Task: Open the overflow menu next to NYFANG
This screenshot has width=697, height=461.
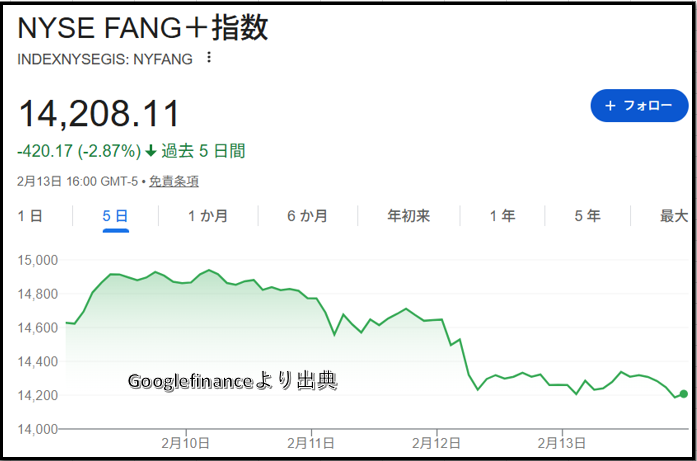Action: click(x=208, y=57)
